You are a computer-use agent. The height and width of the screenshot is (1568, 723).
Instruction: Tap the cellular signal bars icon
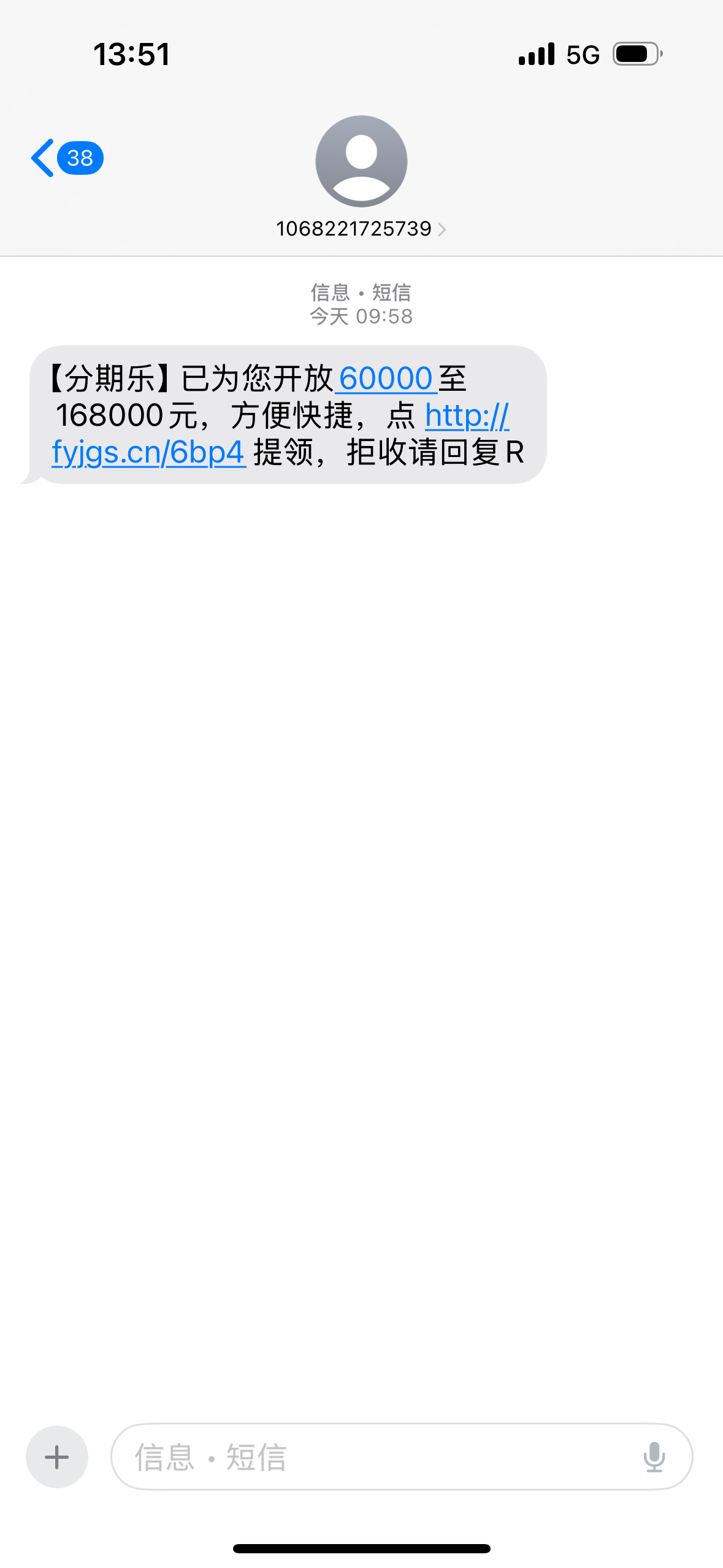tap(536, 55)
